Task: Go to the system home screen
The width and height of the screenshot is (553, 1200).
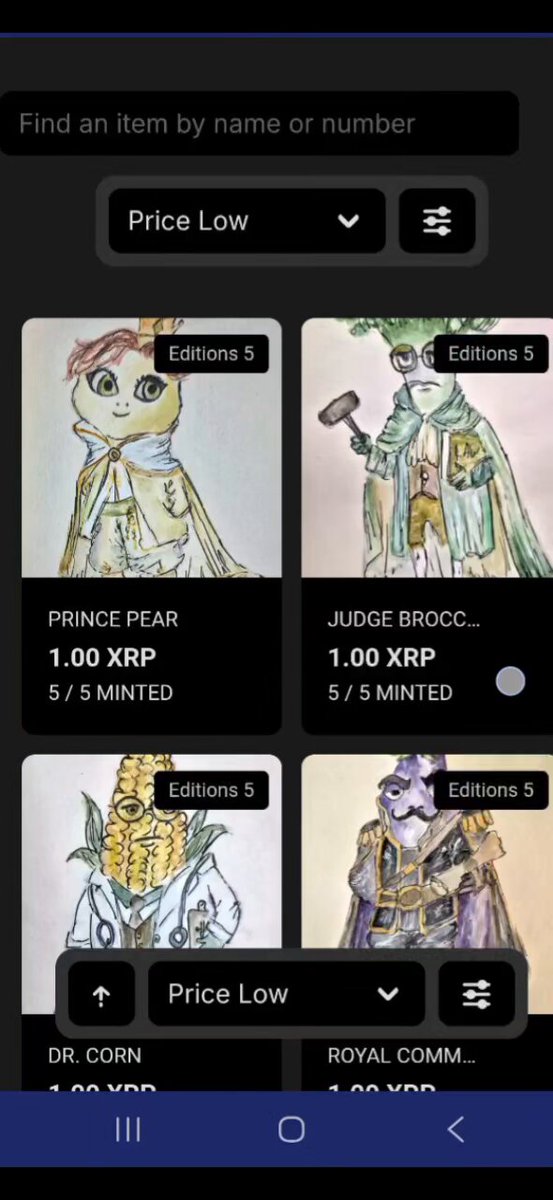Action: [x=291, y=1129]
